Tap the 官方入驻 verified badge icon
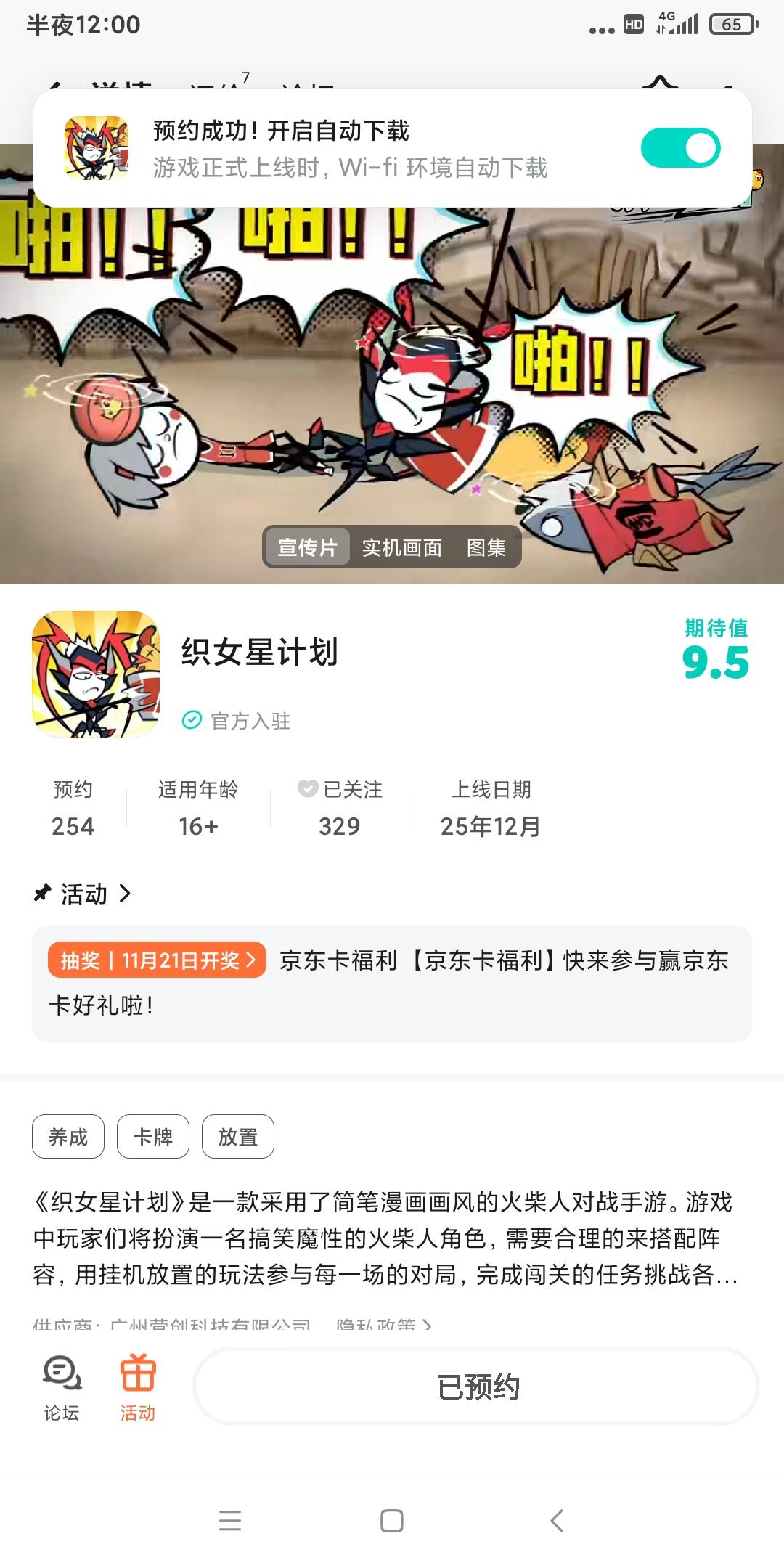 [x=190, y=721]
